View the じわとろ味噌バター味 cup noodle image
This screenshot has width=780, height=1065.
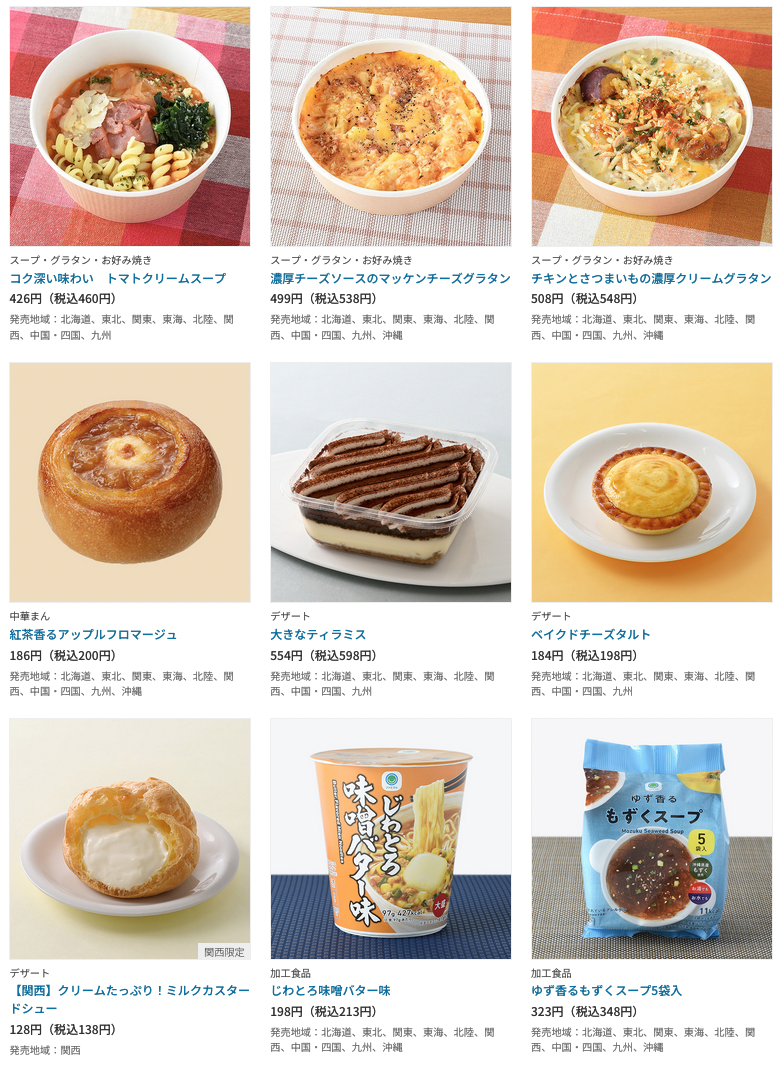point(390,838)
